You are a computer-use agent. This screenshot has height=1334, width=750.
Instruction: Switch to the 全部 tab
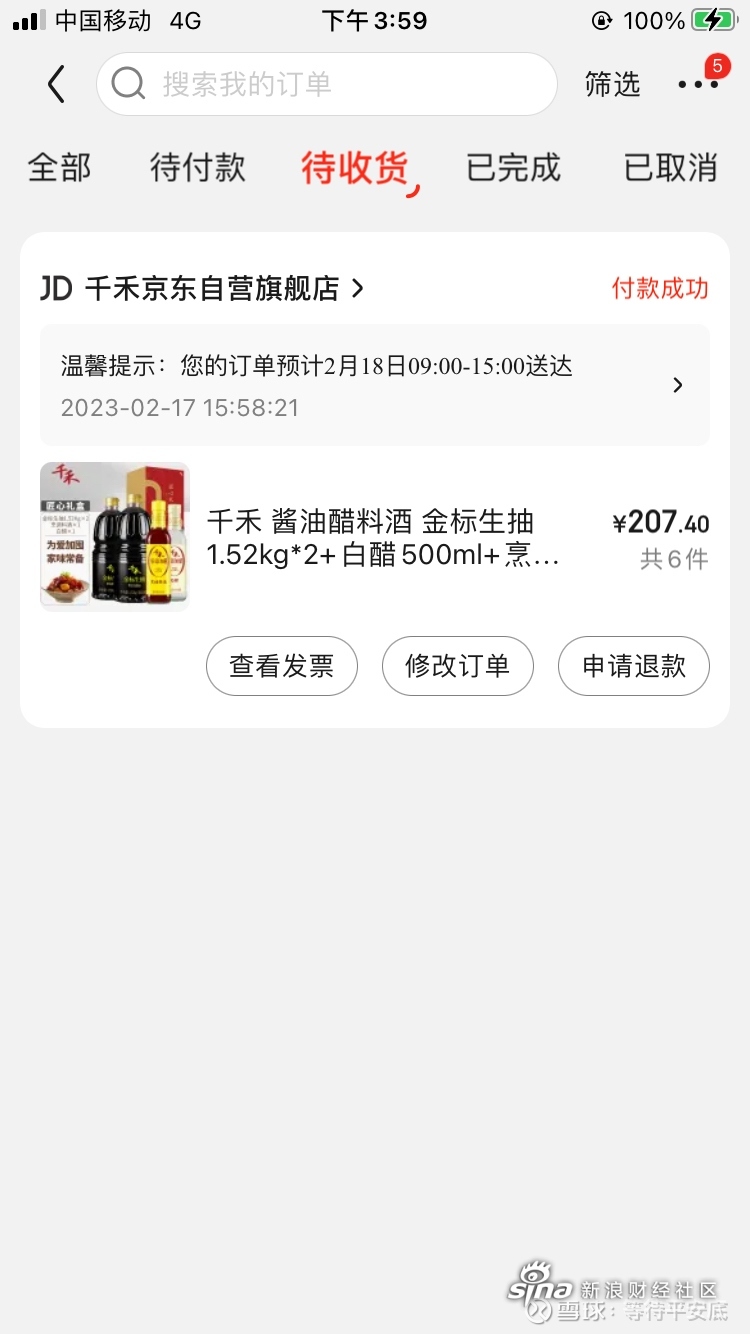click(x=59, y=167)
